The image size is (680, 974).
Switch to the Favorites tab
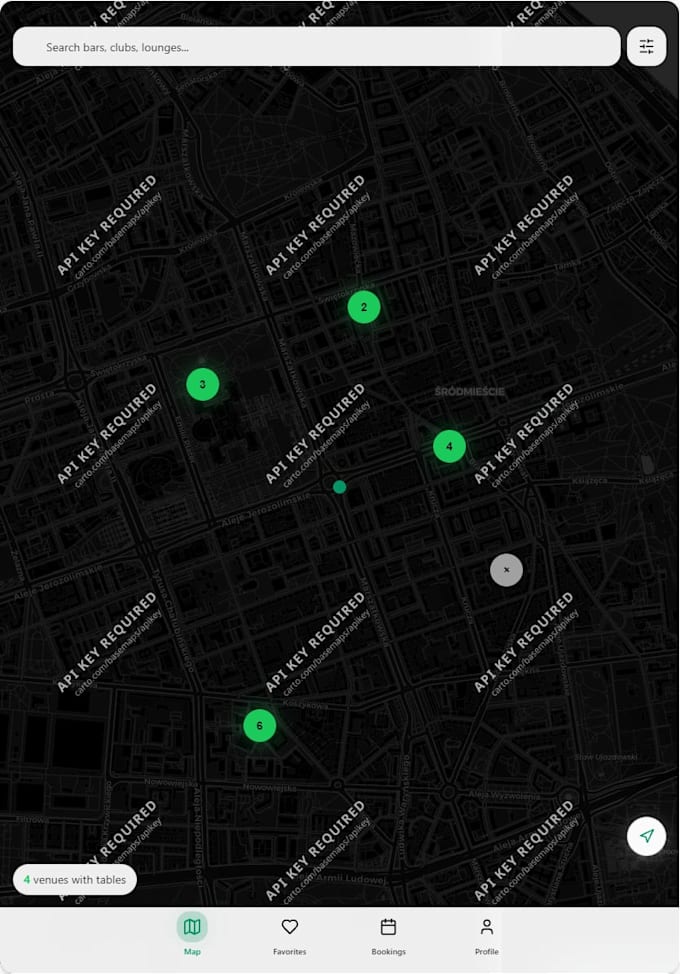289,934
